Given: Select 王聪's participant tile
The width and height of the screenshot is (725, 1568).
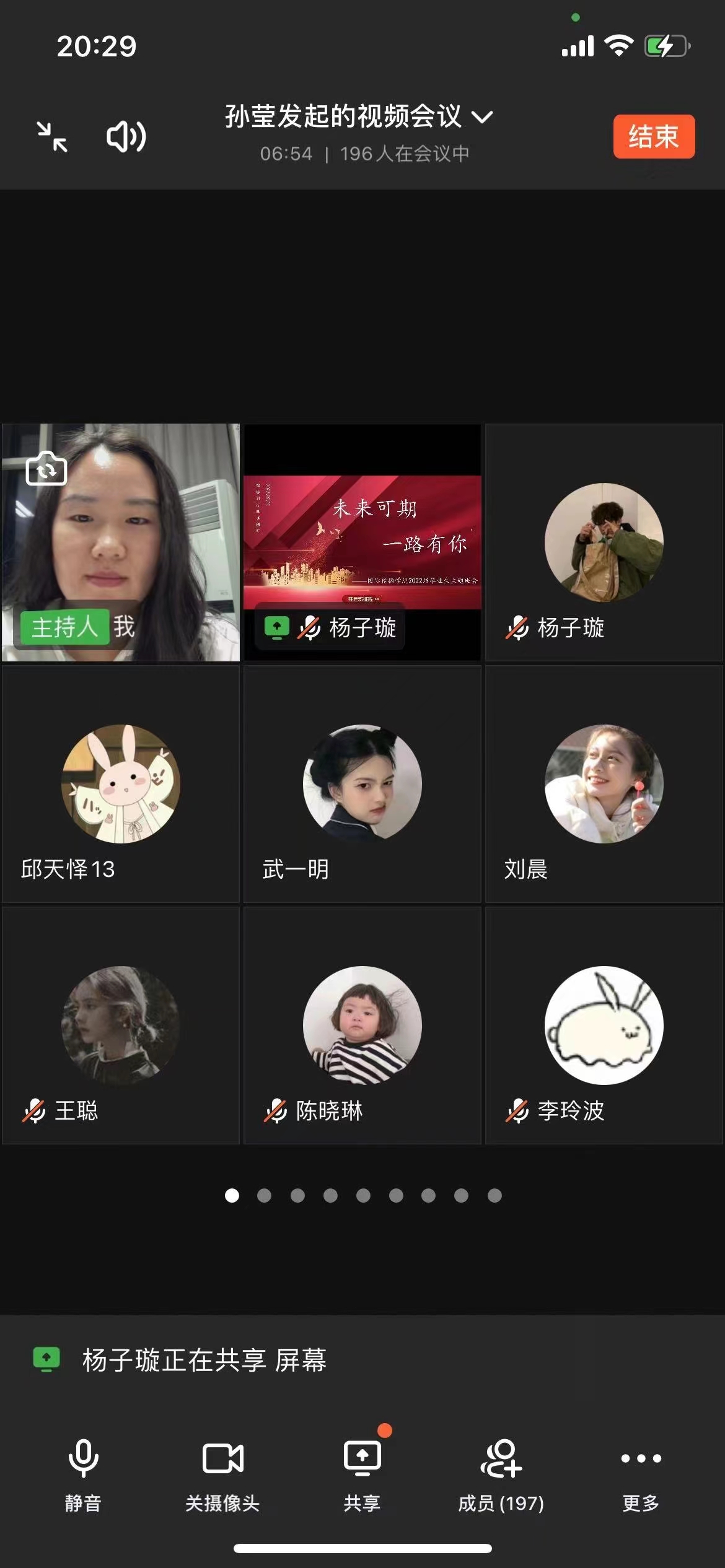Looking at the screenshot, I should (121, 1025).
